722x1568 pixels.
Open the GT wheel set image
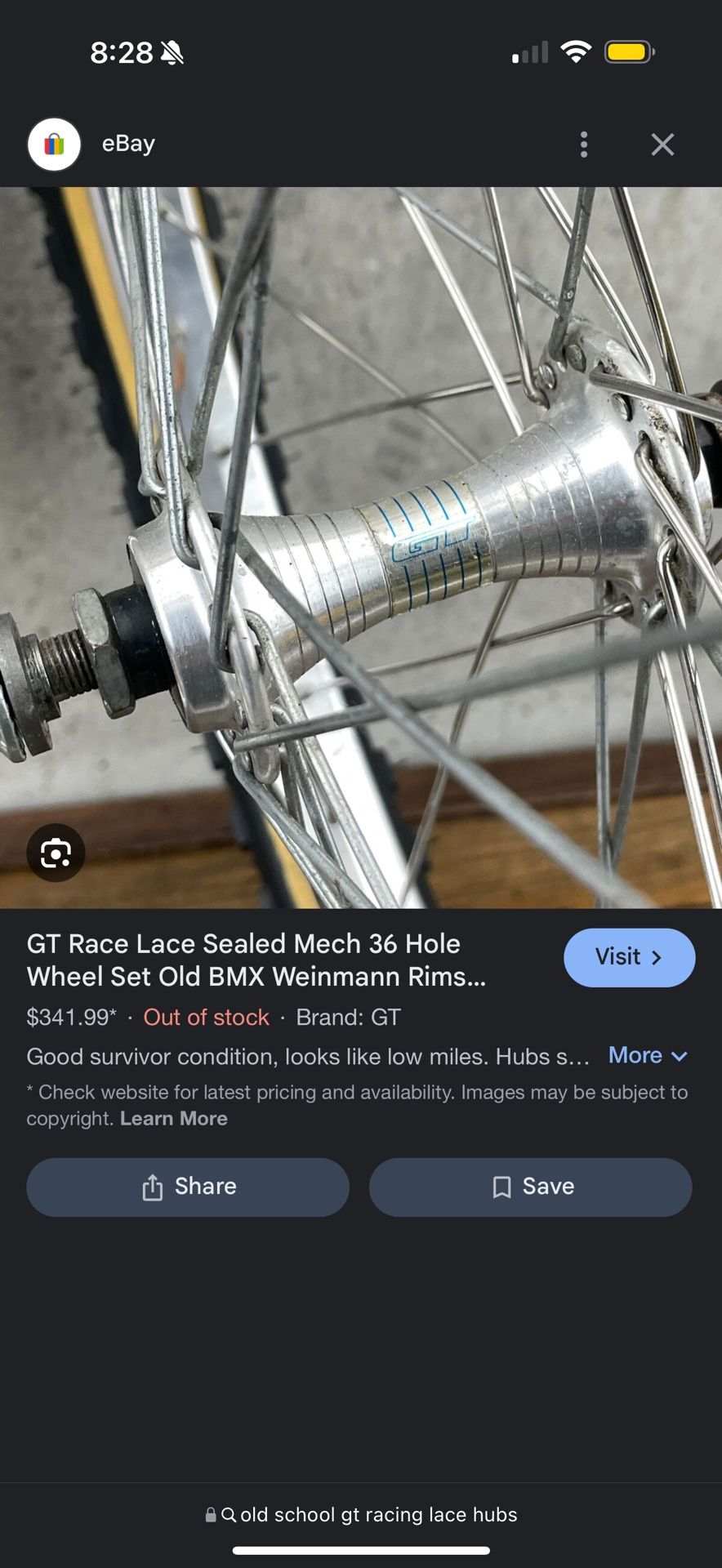tap(361, 547)
